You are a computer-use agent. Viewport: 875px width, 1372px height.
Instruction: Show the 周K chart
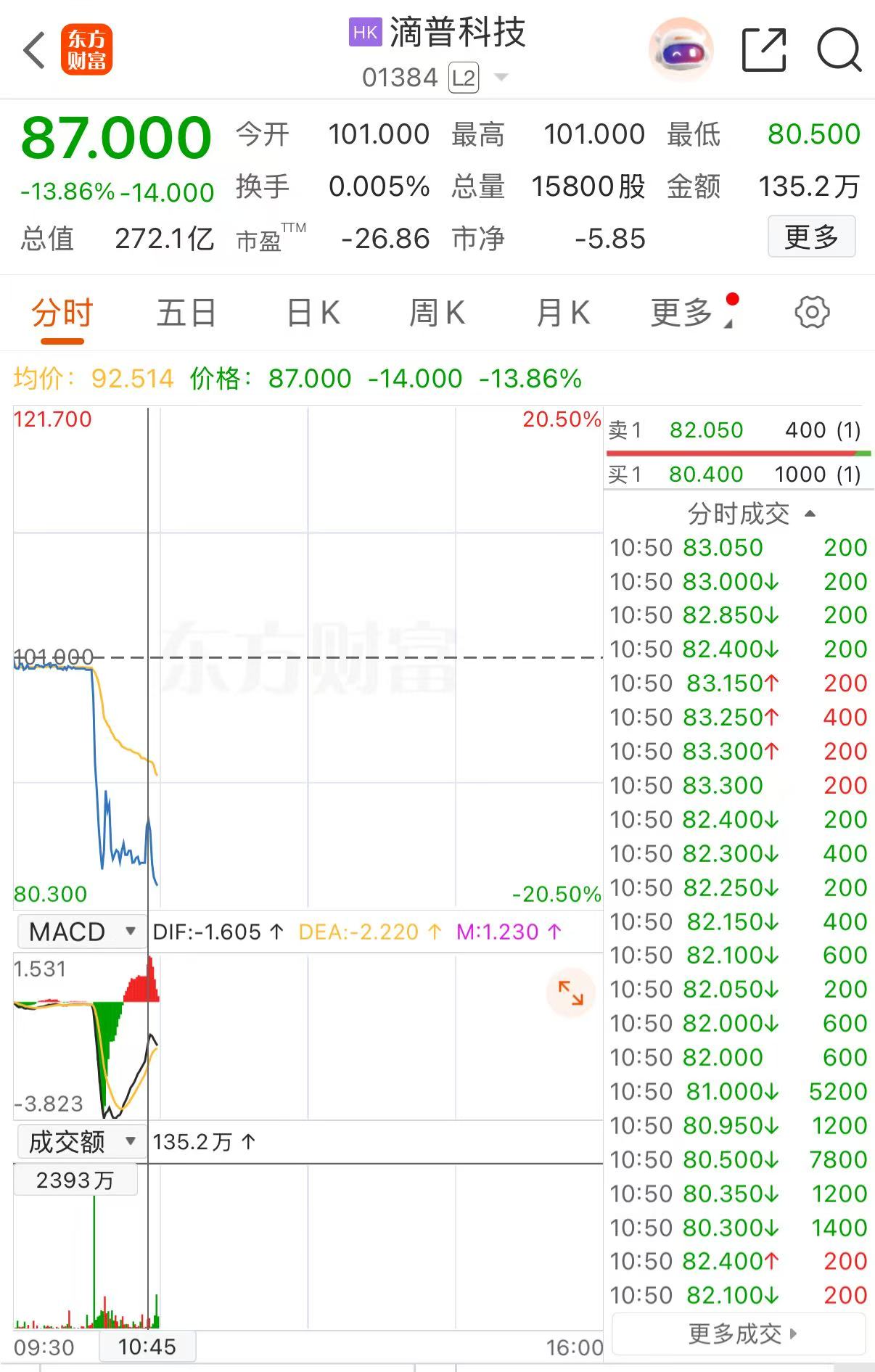click(437, 313)
